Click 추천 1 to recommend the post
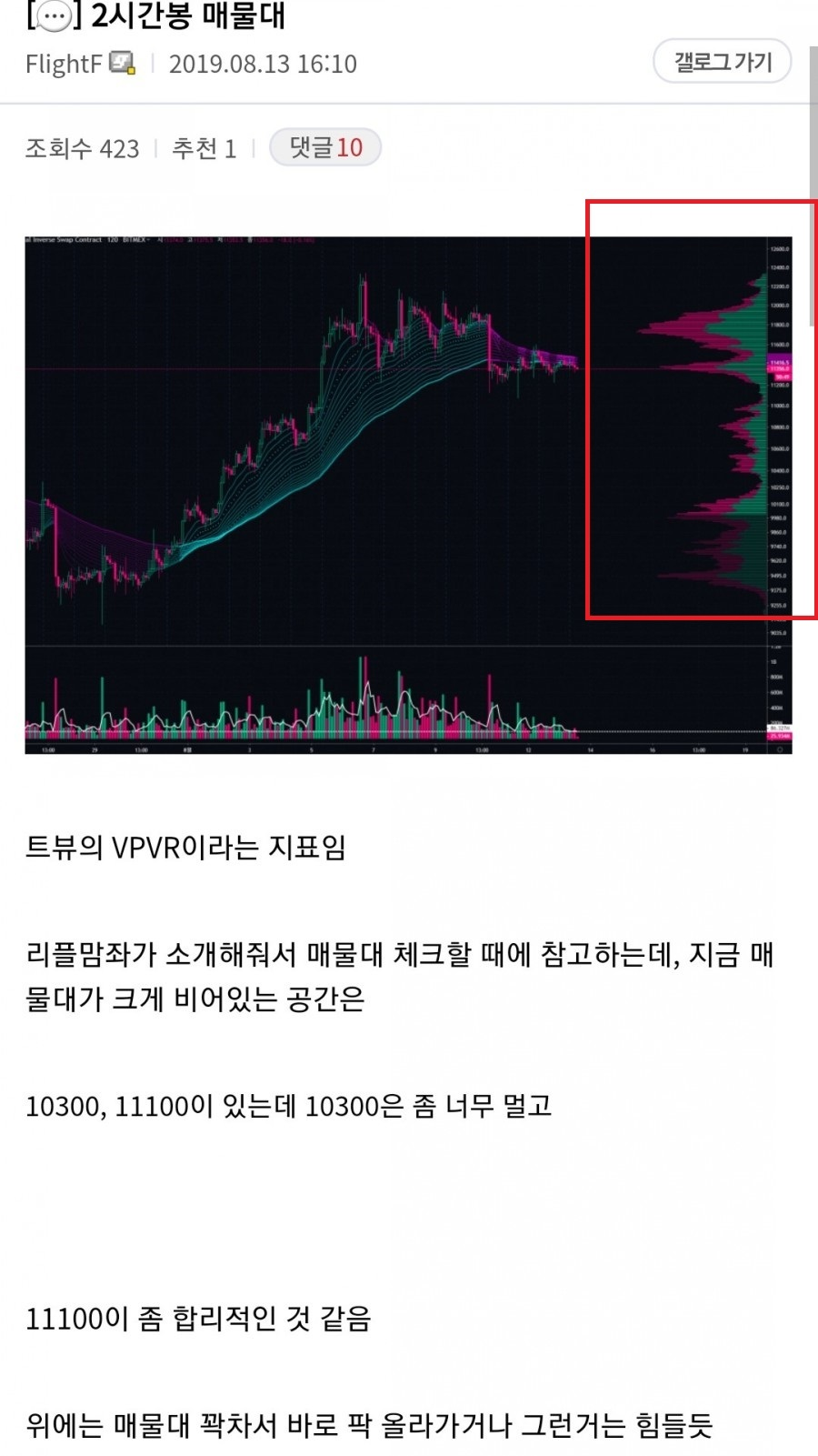This screenshot has width=818, height=1456. [204, 149]
